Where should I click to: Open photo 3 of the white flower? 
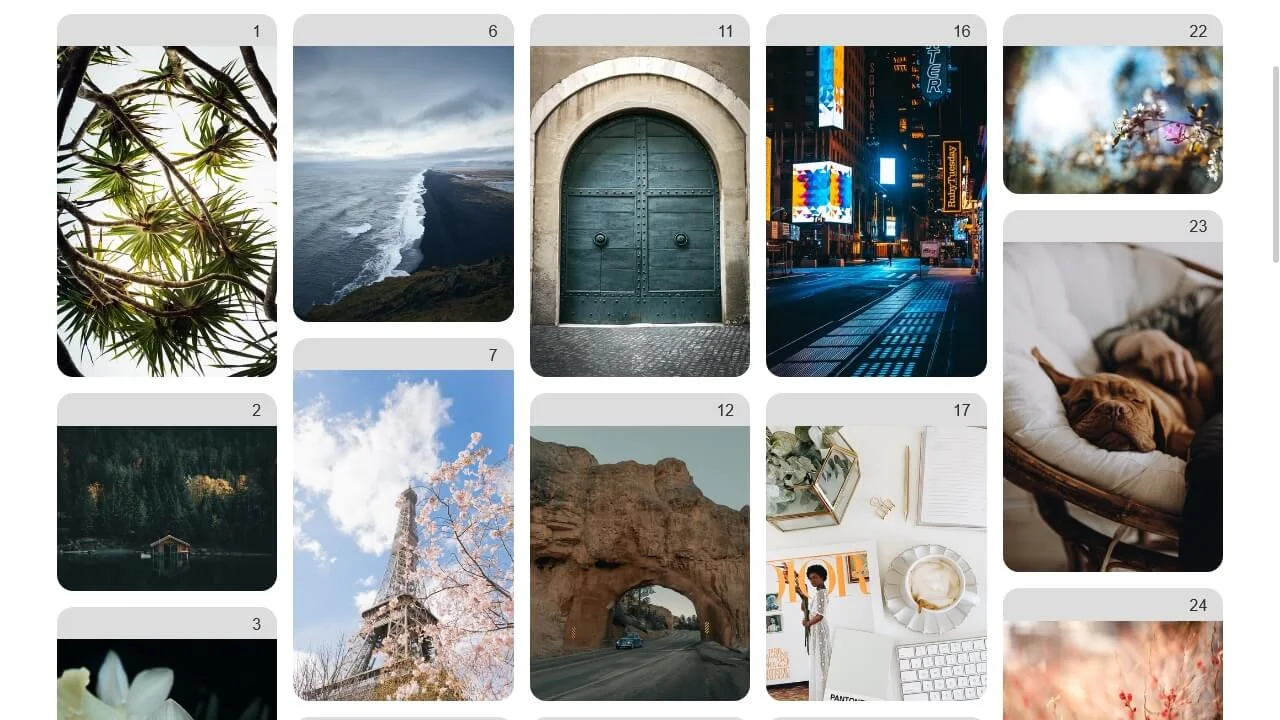pos(167,680)
